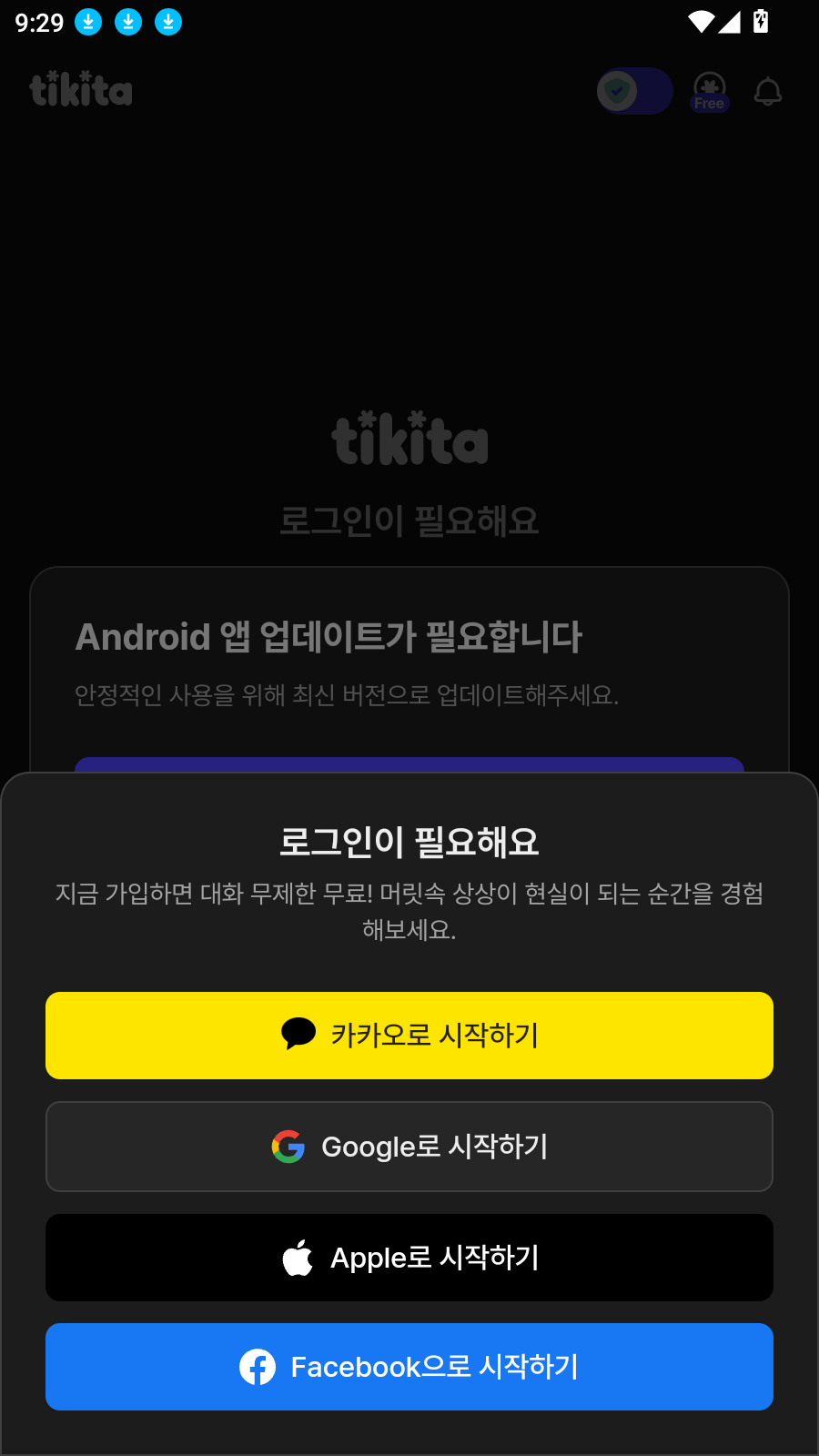Tap the Google G logo icon
This screenshot has width=819, height=1456.
coord(287,1147)
